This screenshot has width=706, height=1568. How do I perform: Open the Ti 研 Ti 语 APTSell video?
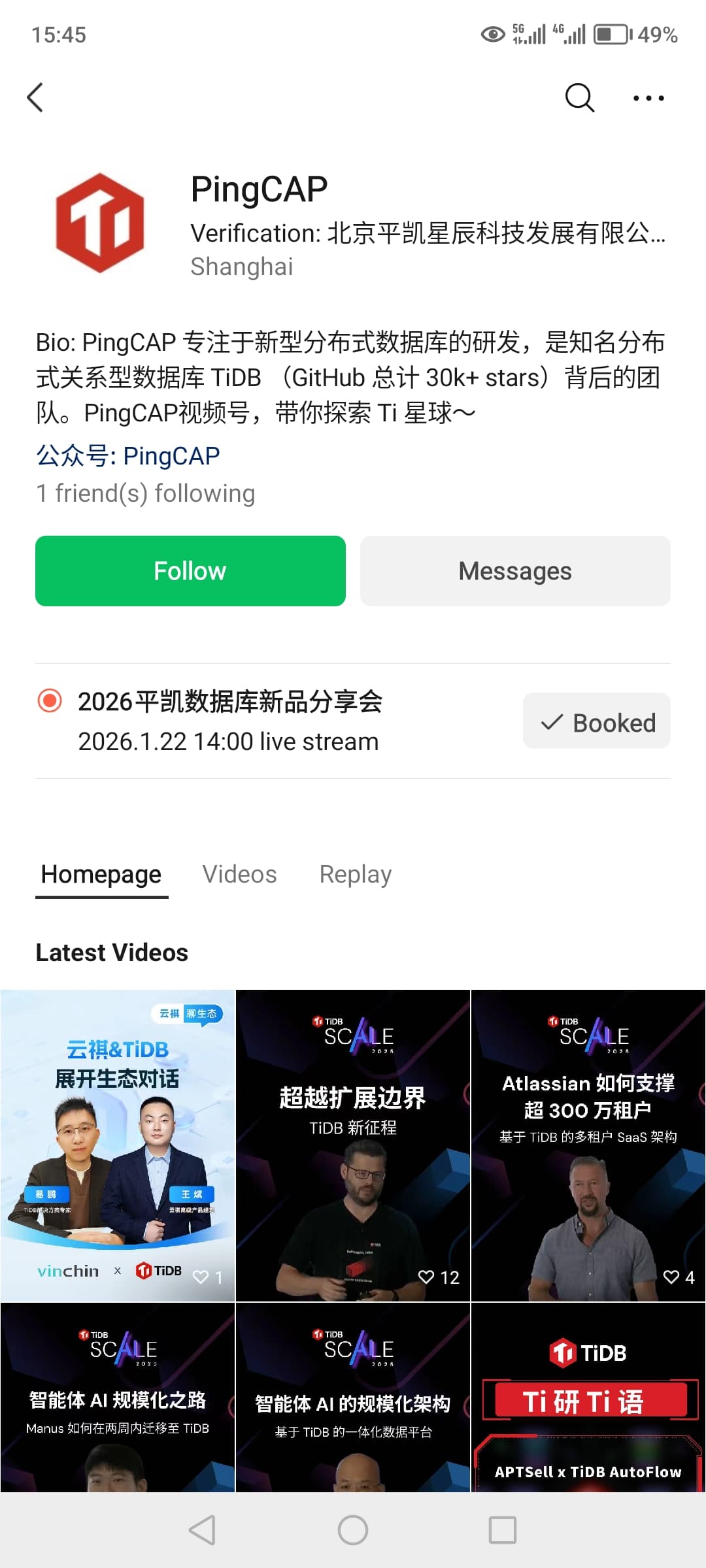tap(588, 1398)
